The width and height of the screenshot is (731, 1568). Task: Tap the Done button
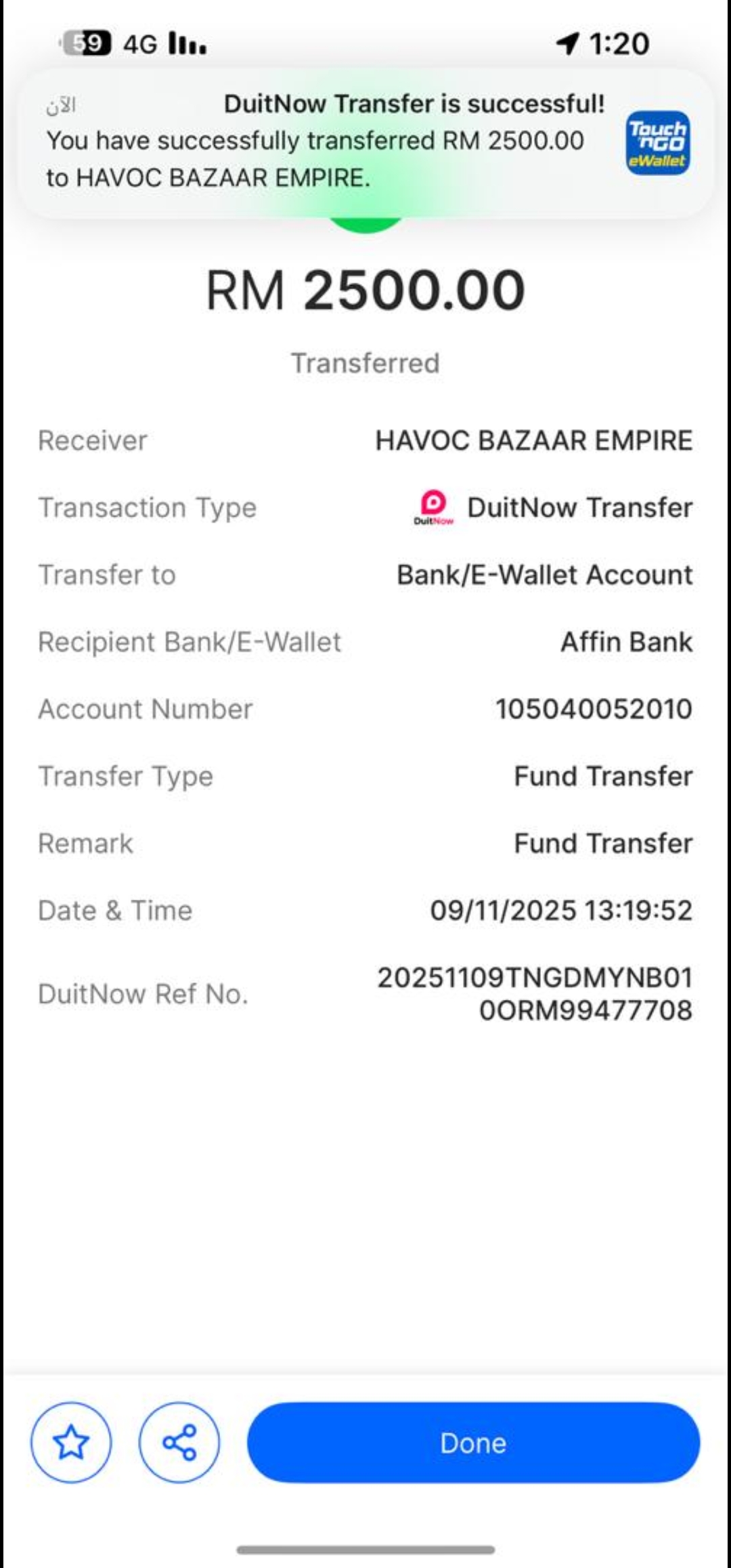click(473, 1443)
